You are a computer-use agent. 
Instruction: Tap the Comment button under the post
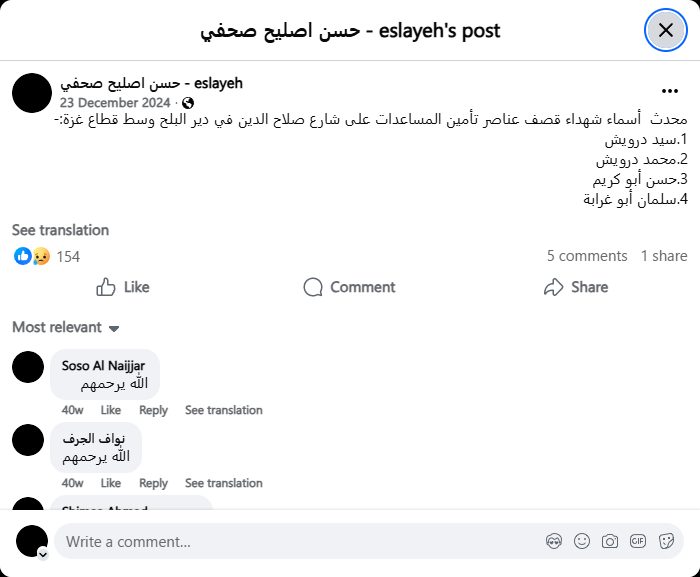tap(349, 287)
